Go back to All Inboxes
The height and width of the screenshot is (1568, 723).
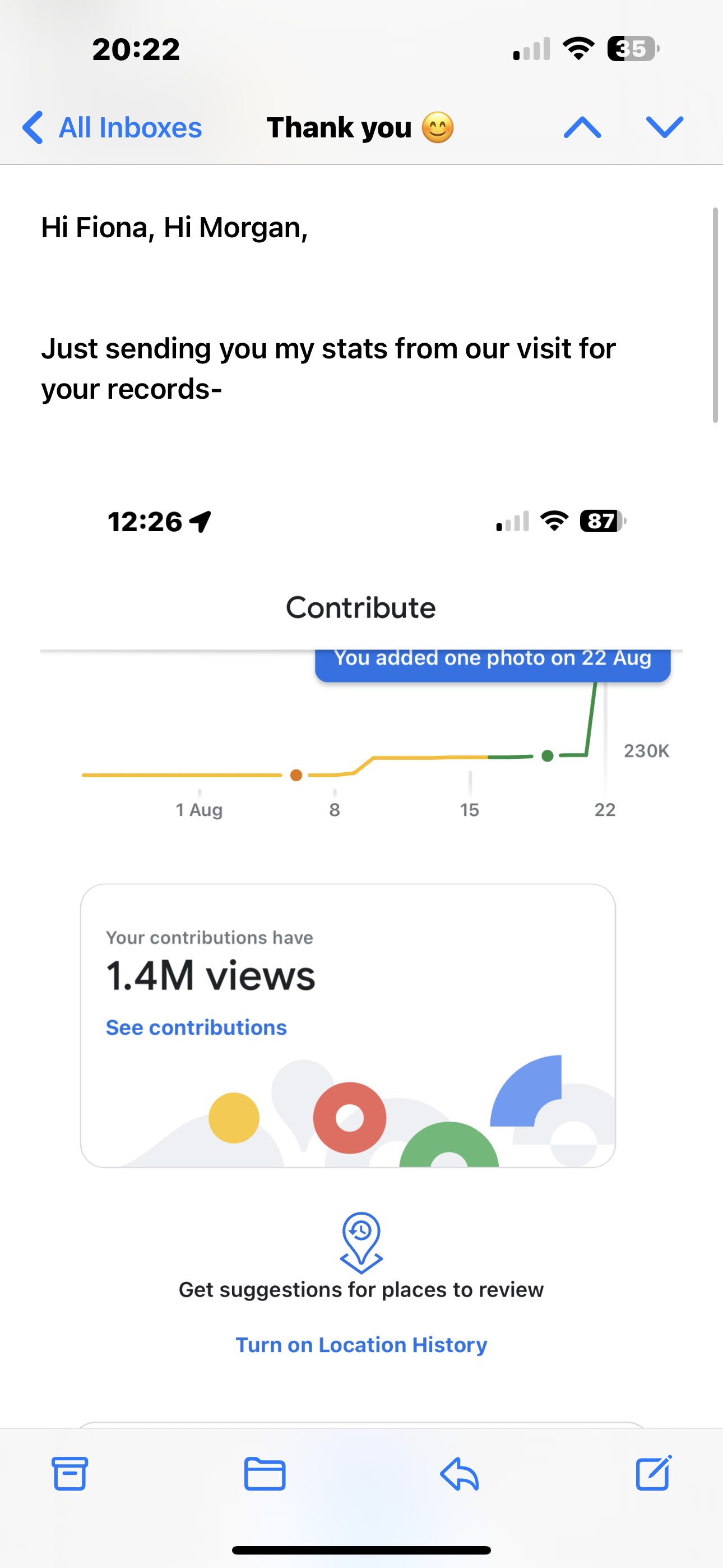click(x=112, y=128)
